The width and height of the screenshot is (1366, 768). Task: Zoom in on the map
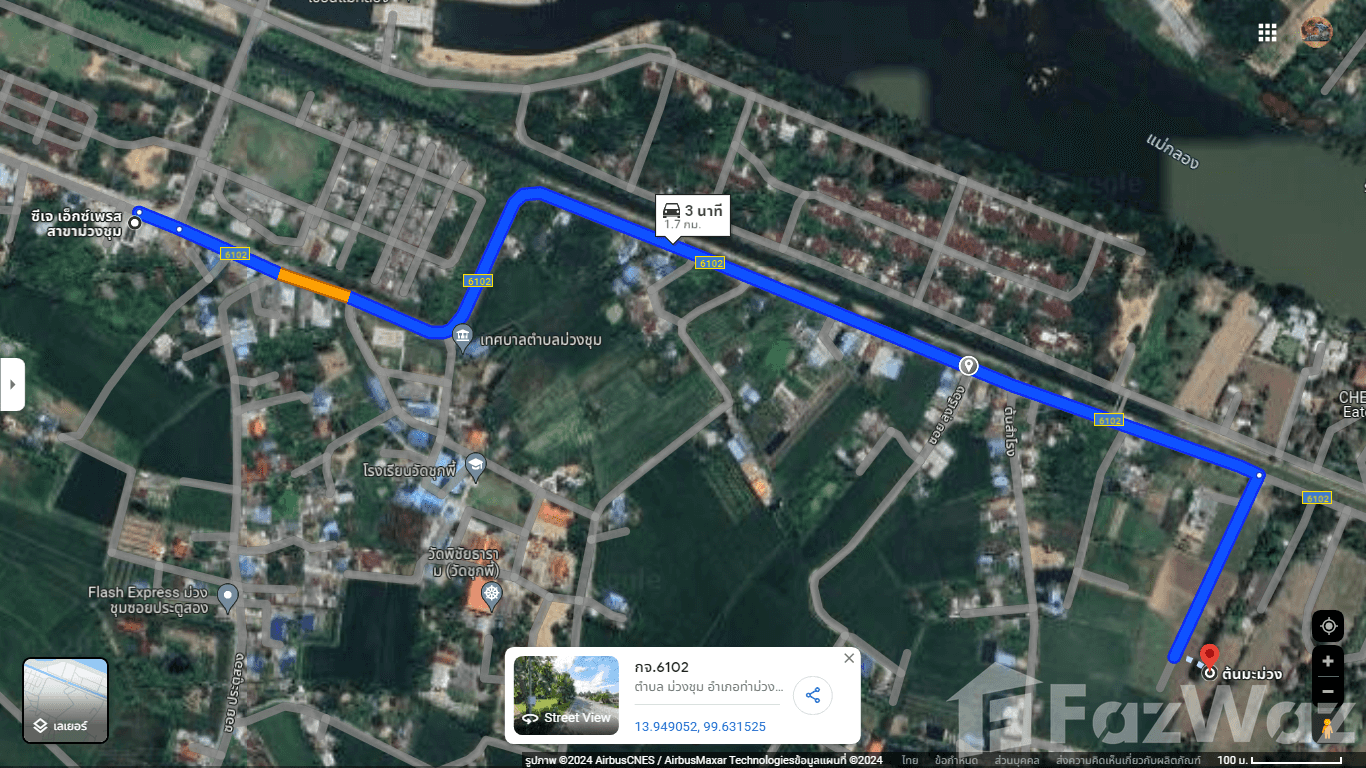point(1328,661)
